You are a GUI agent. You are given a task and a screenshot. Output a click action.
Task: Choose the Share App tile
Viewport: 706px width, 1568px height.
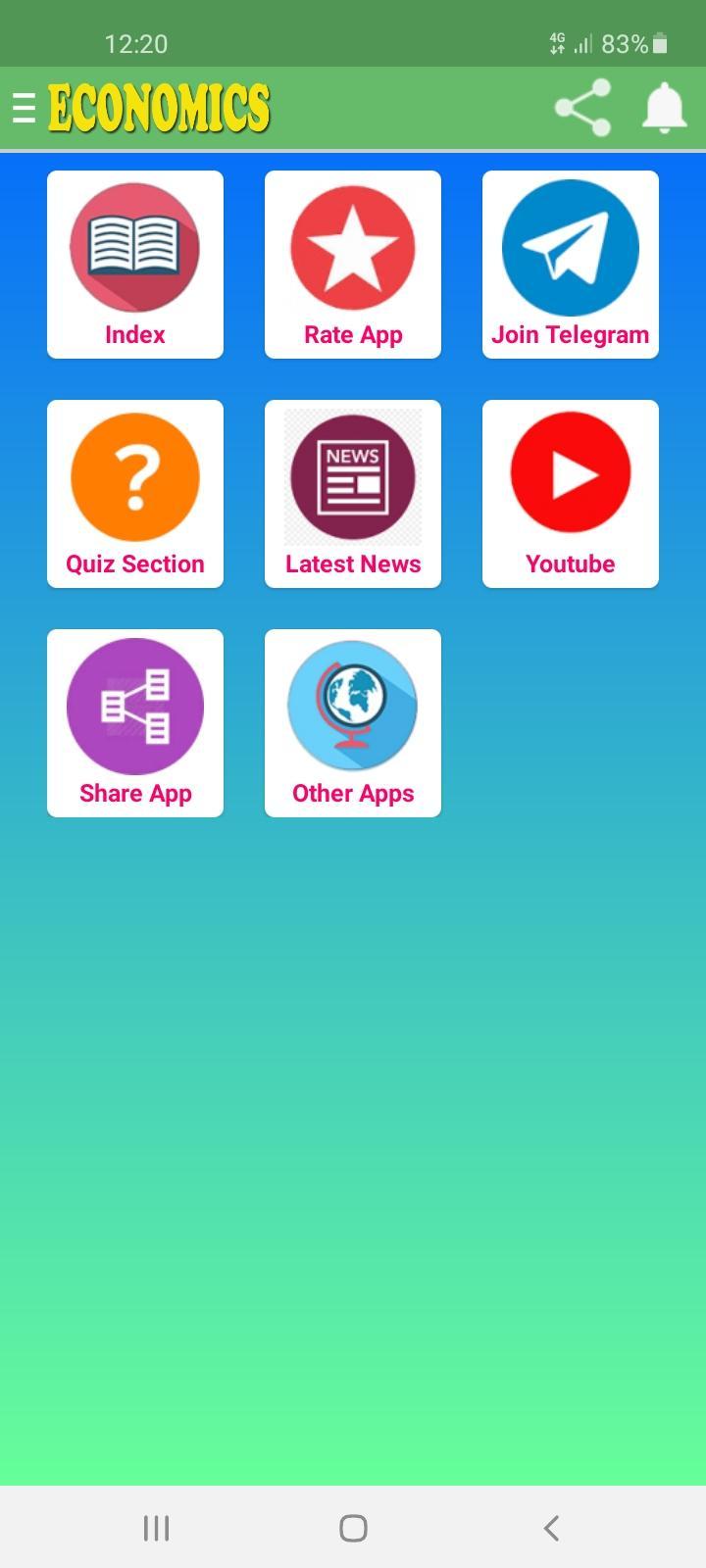(135, 723)
